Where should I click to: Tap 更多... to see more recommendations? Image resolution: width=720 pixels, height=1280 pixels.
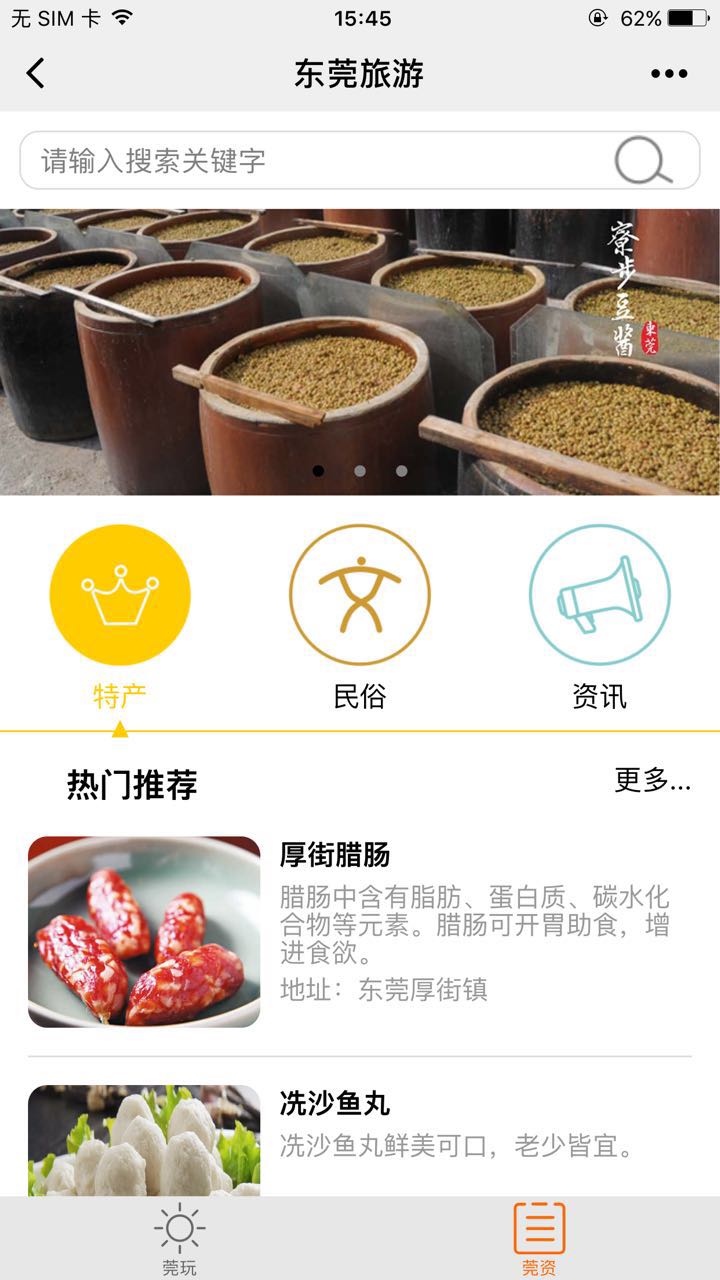tap(652, 780)
